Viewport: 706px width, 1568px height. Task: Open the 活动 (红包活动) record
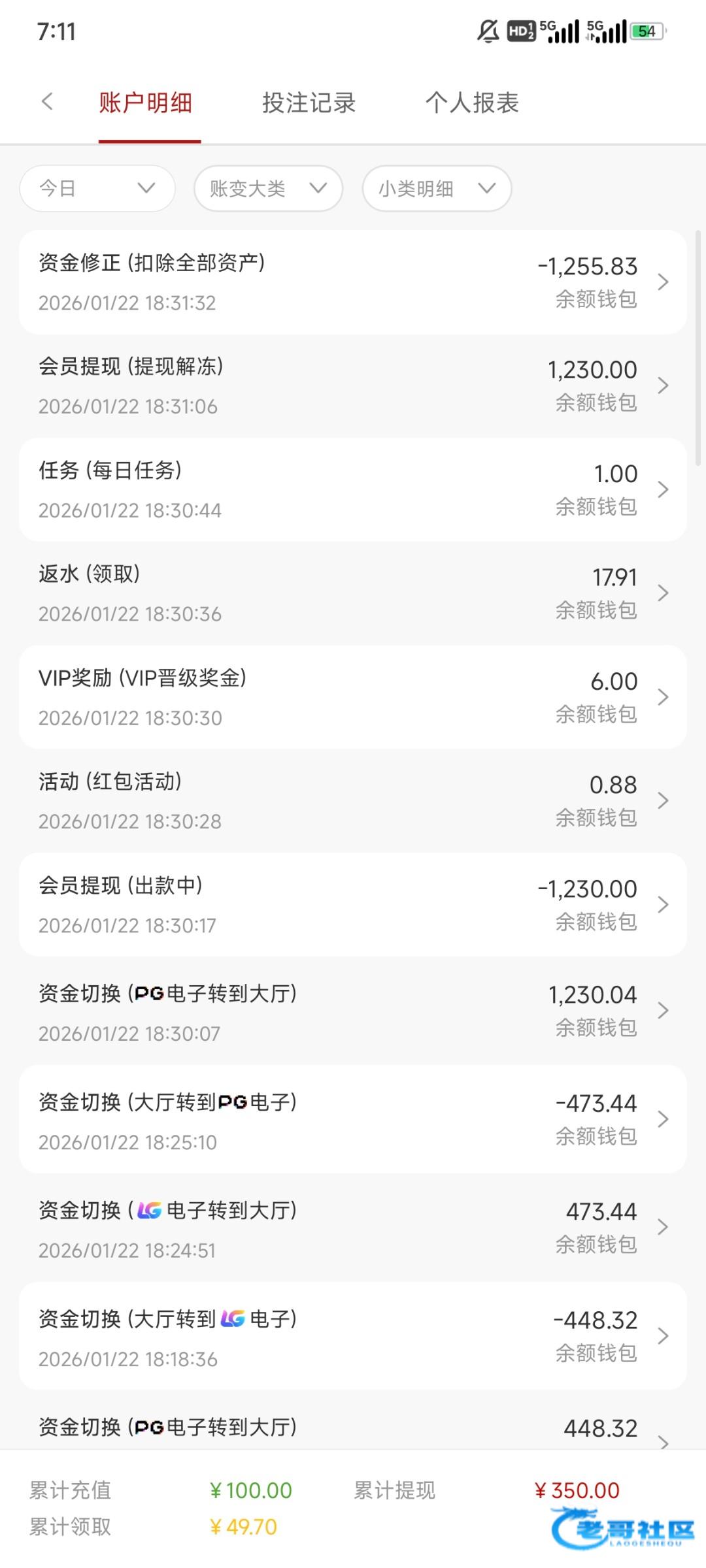pyautogui.click(x=353, y=801)
